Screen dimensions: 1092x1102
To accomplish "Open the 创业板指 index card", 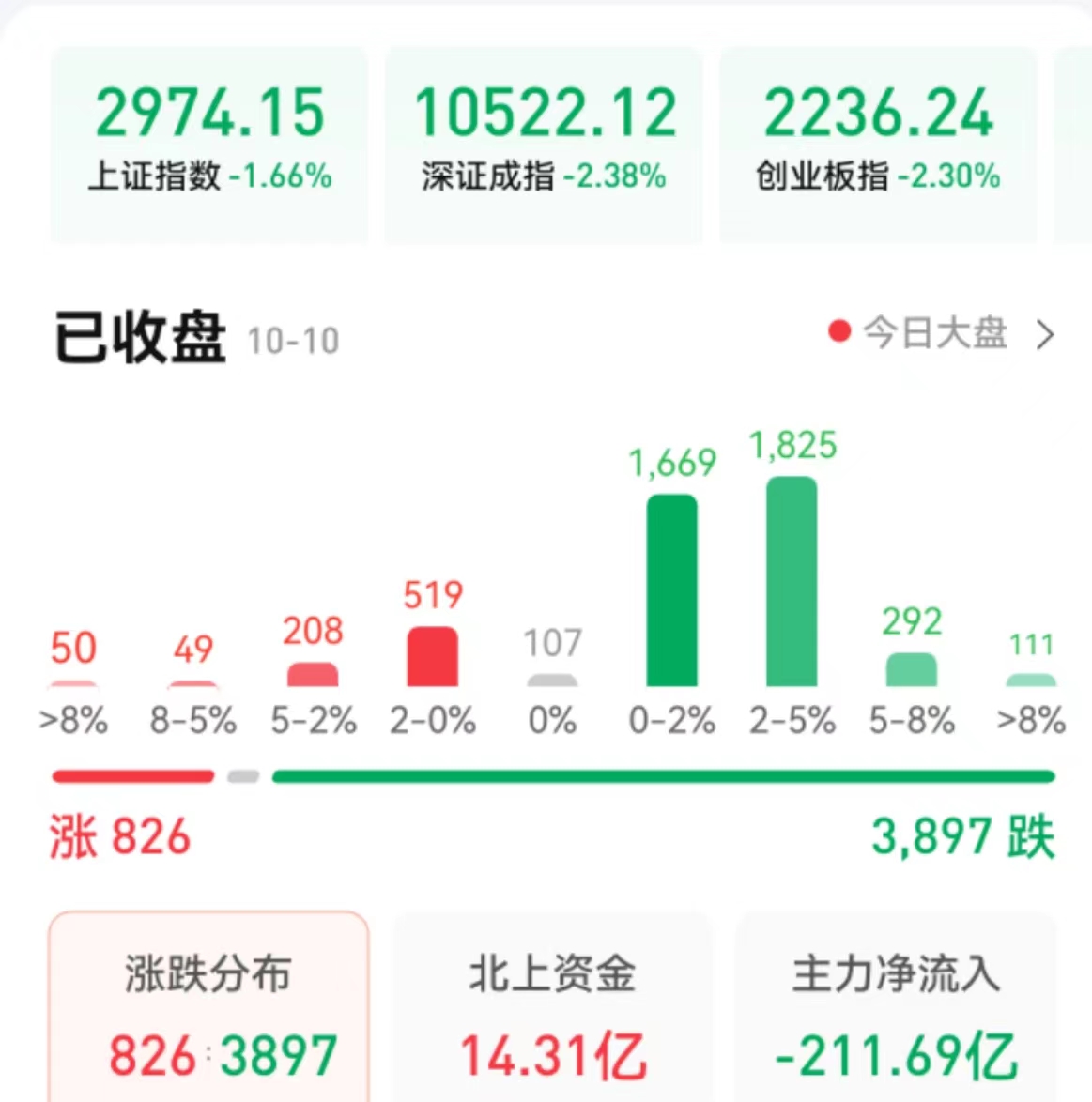I will [x=878, y=141].
